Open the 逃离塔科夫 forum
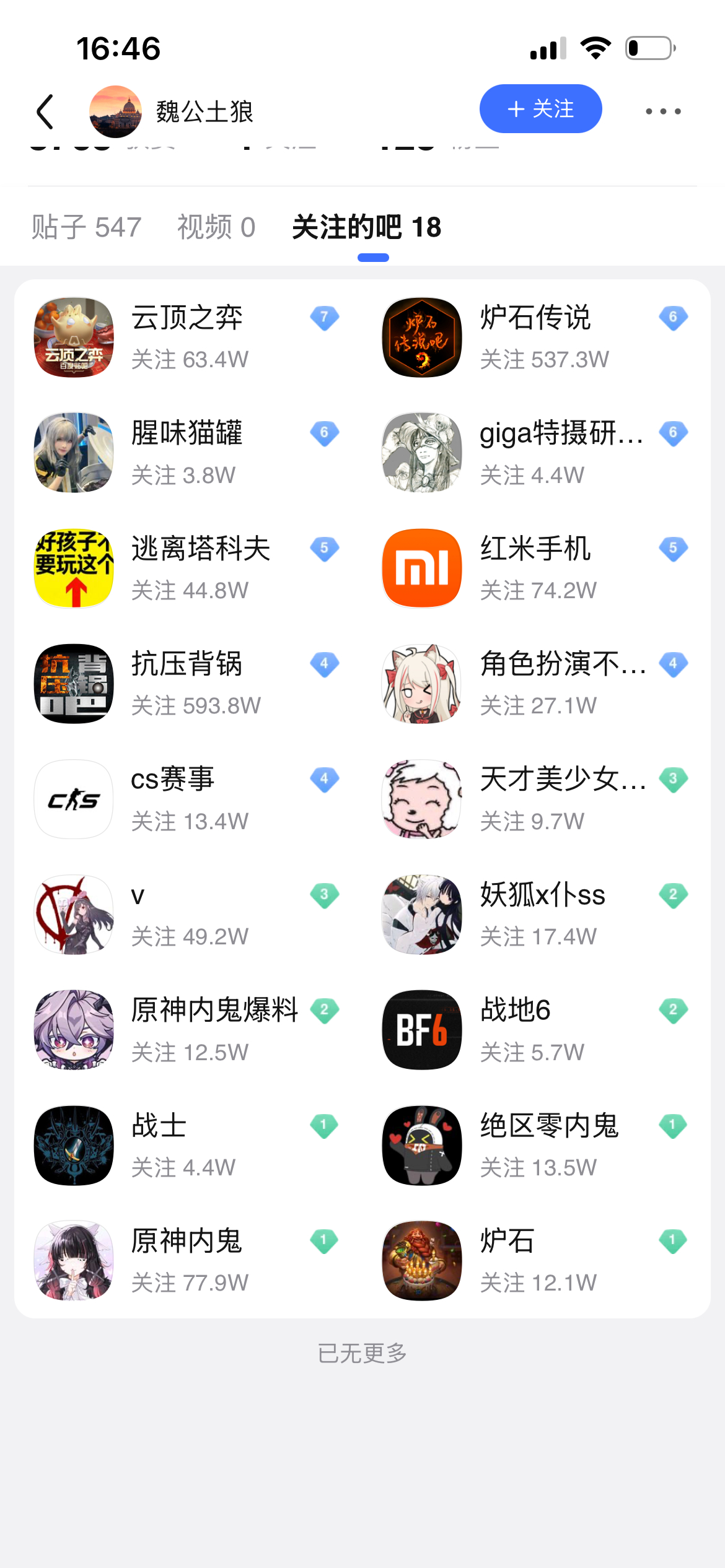725x1568 pixels. point(200,568)
